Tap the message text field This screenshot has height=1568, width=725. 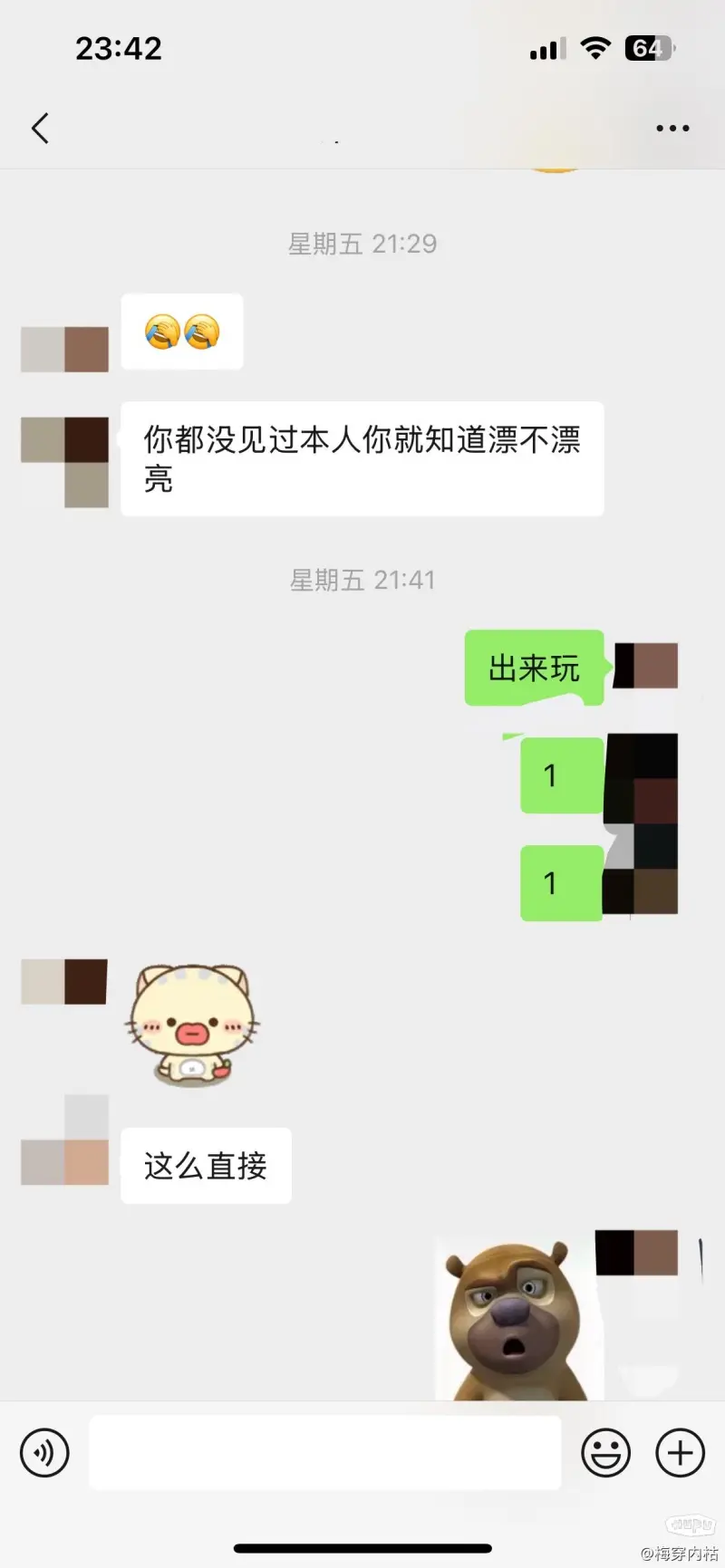324,1452
